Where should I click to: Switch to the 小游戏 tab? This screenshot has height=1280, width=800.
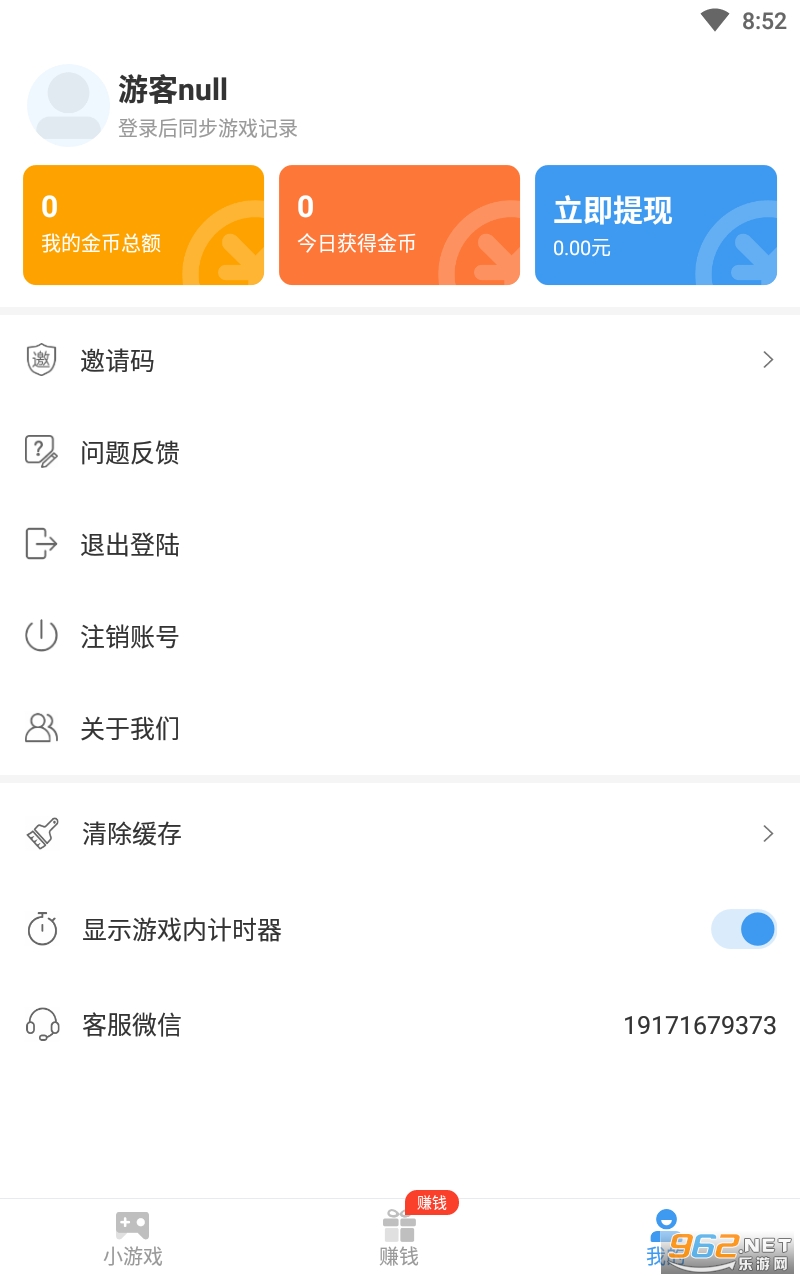[x=132, y=1238]
